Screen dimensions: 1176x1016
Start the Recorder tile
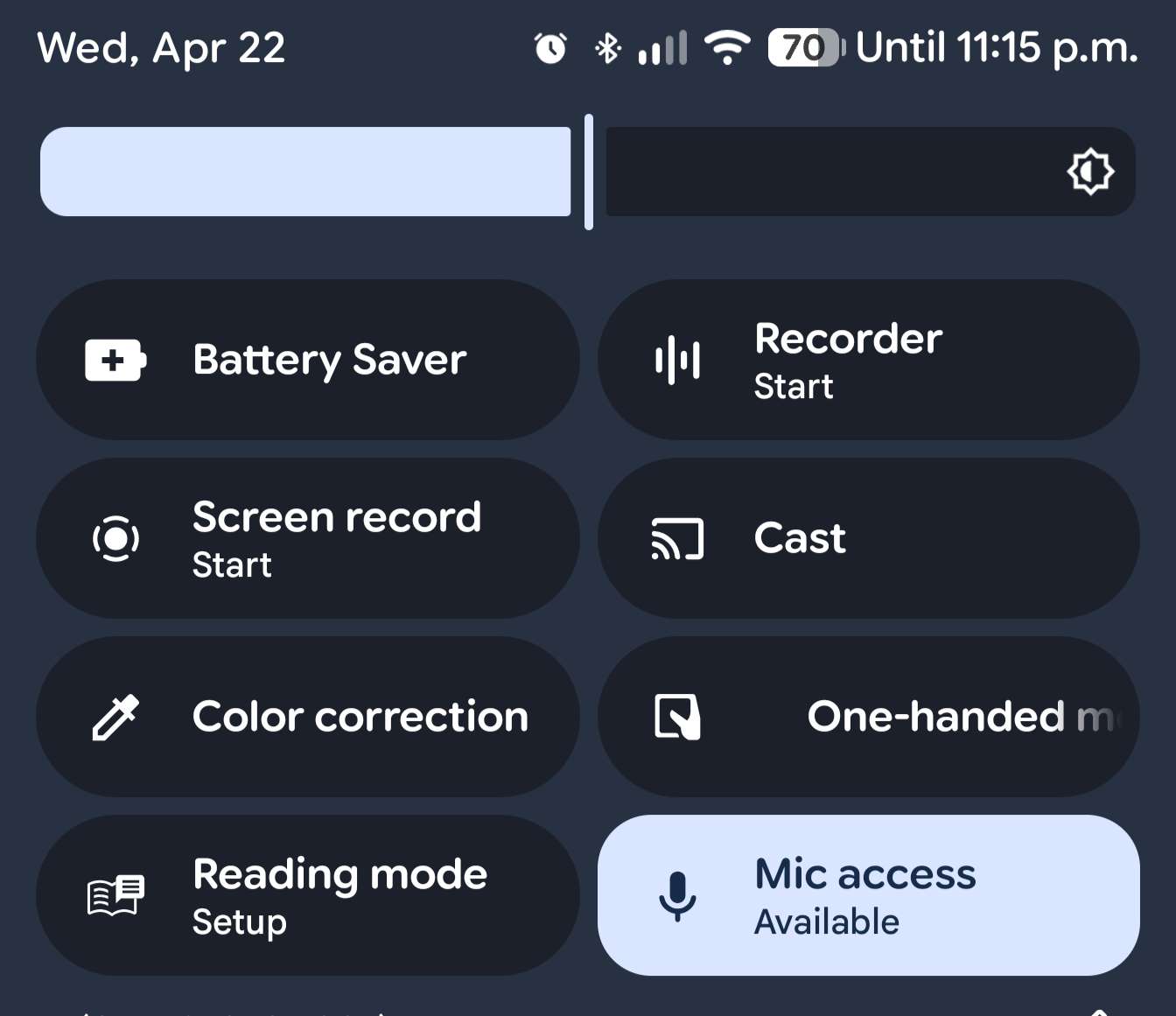(868, 360)
